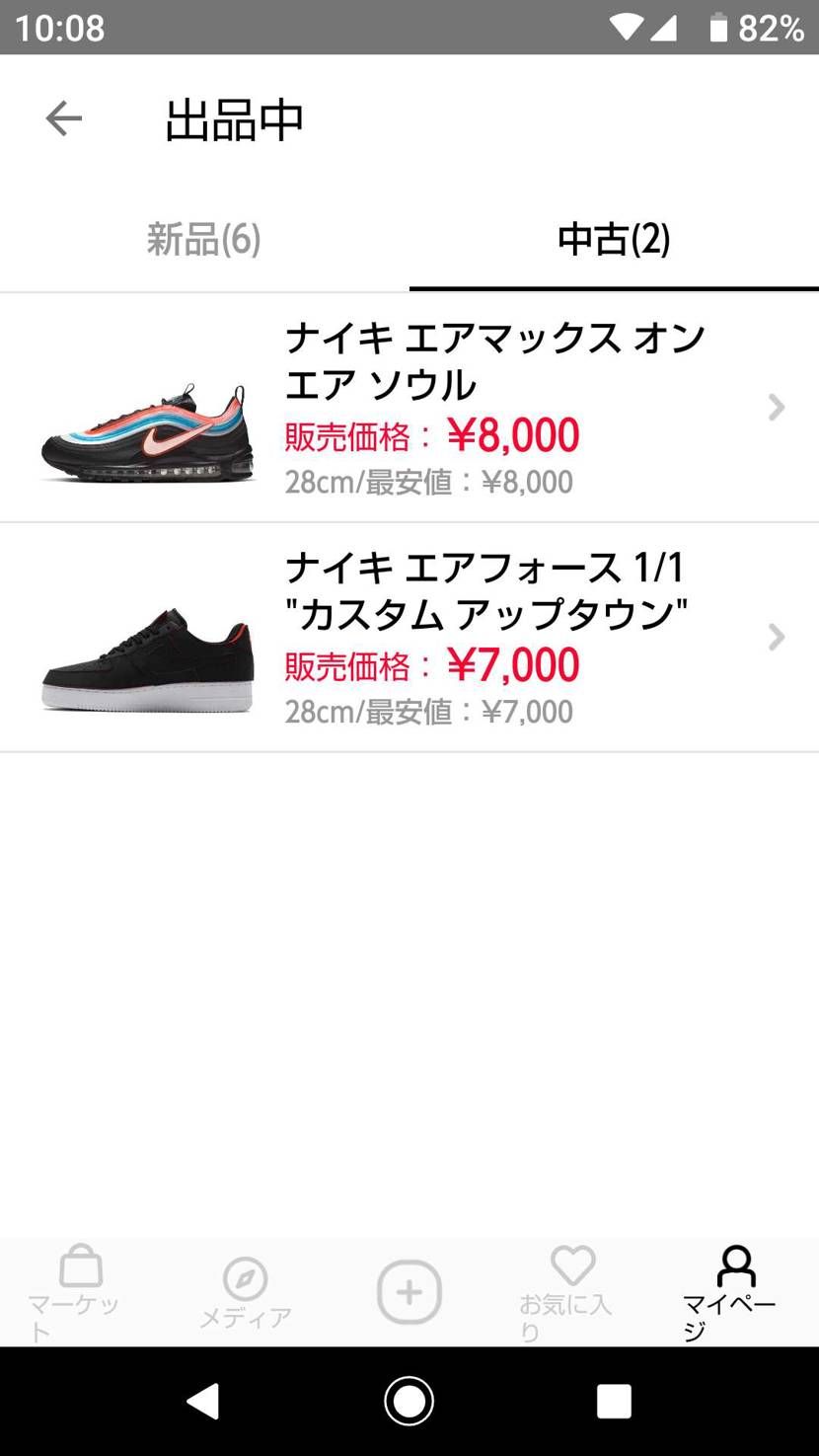Tap the Wi-Fi icon in status bar

click(x=625, y=28)
